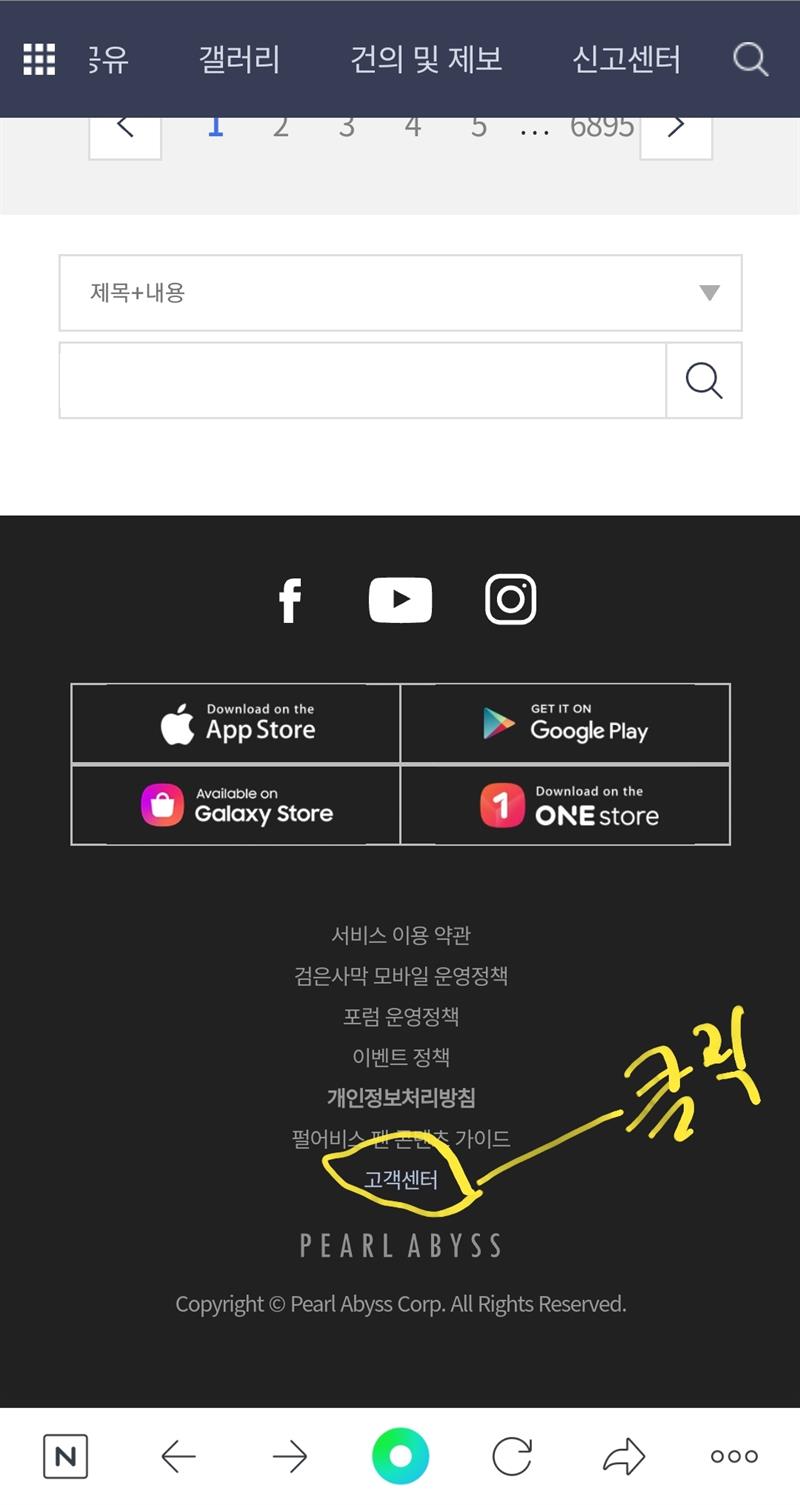Download on the App Store button
This screenshot has width=800, height=1505.
[236, 723]
